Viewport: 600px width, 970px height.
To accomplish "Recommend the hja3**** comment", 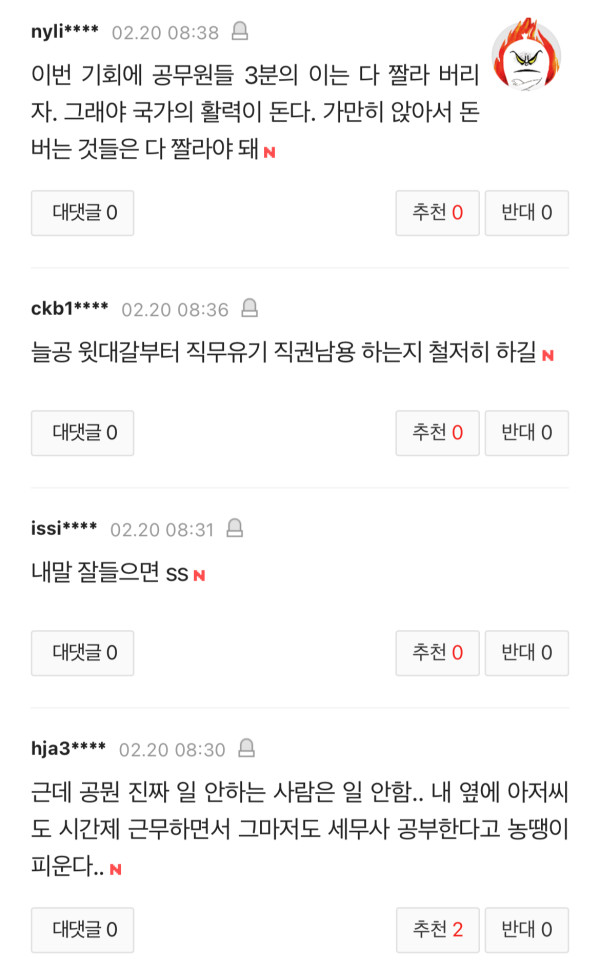I will pyautogui.click(x=437, y=930).
